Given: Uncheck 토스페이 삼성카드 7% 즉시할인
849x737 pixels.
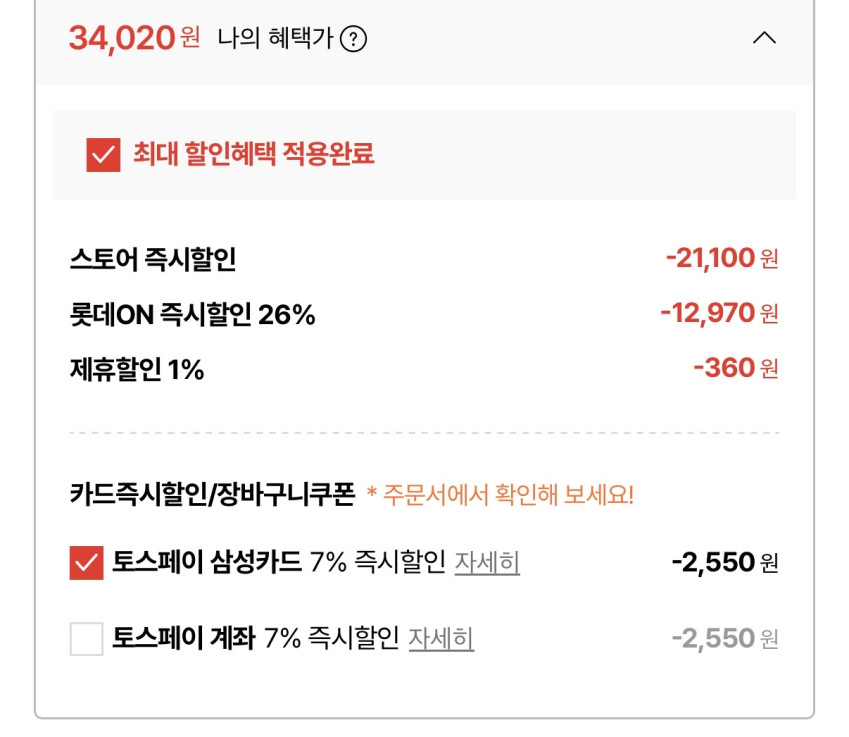Looking at the screenshot, I should 87,563.
